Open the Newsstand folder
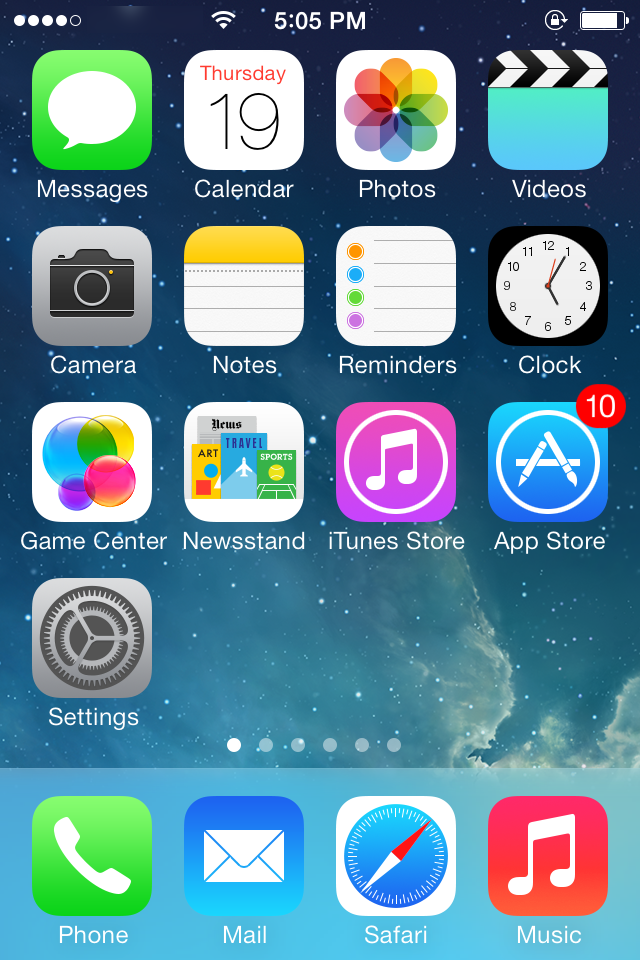The width and height of the screenshot is (640, 960). [244, 462]
